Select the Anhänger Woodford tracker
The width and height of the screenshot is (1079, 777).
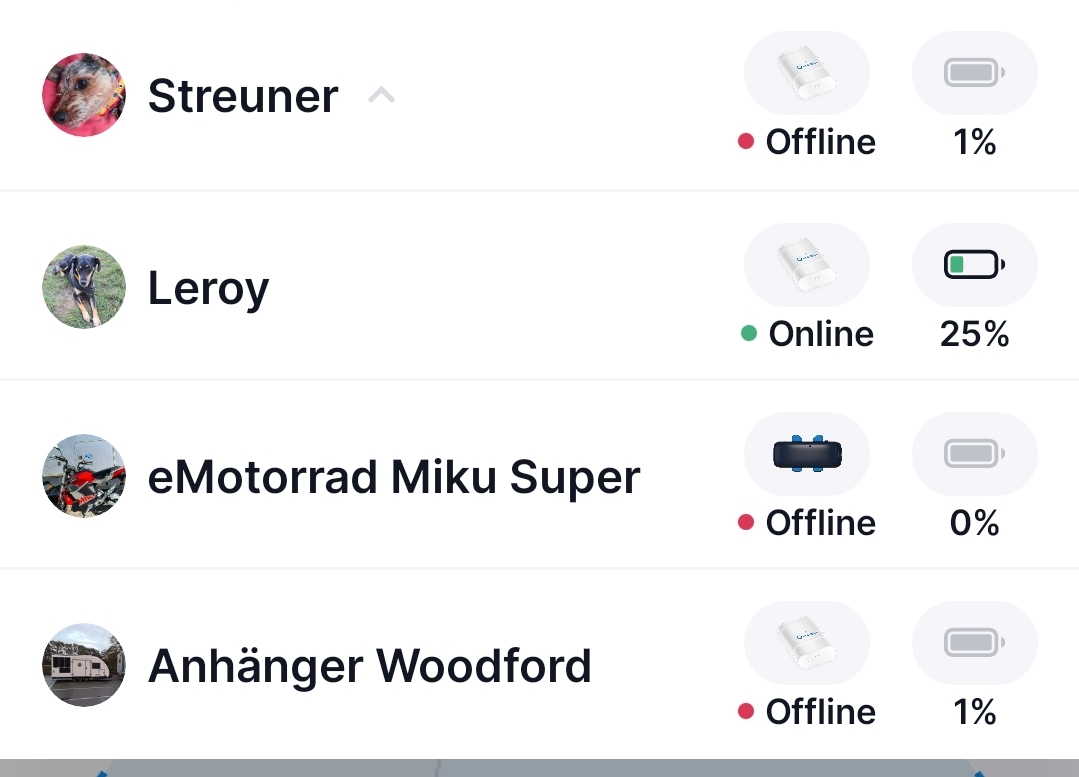coord(369,666)
